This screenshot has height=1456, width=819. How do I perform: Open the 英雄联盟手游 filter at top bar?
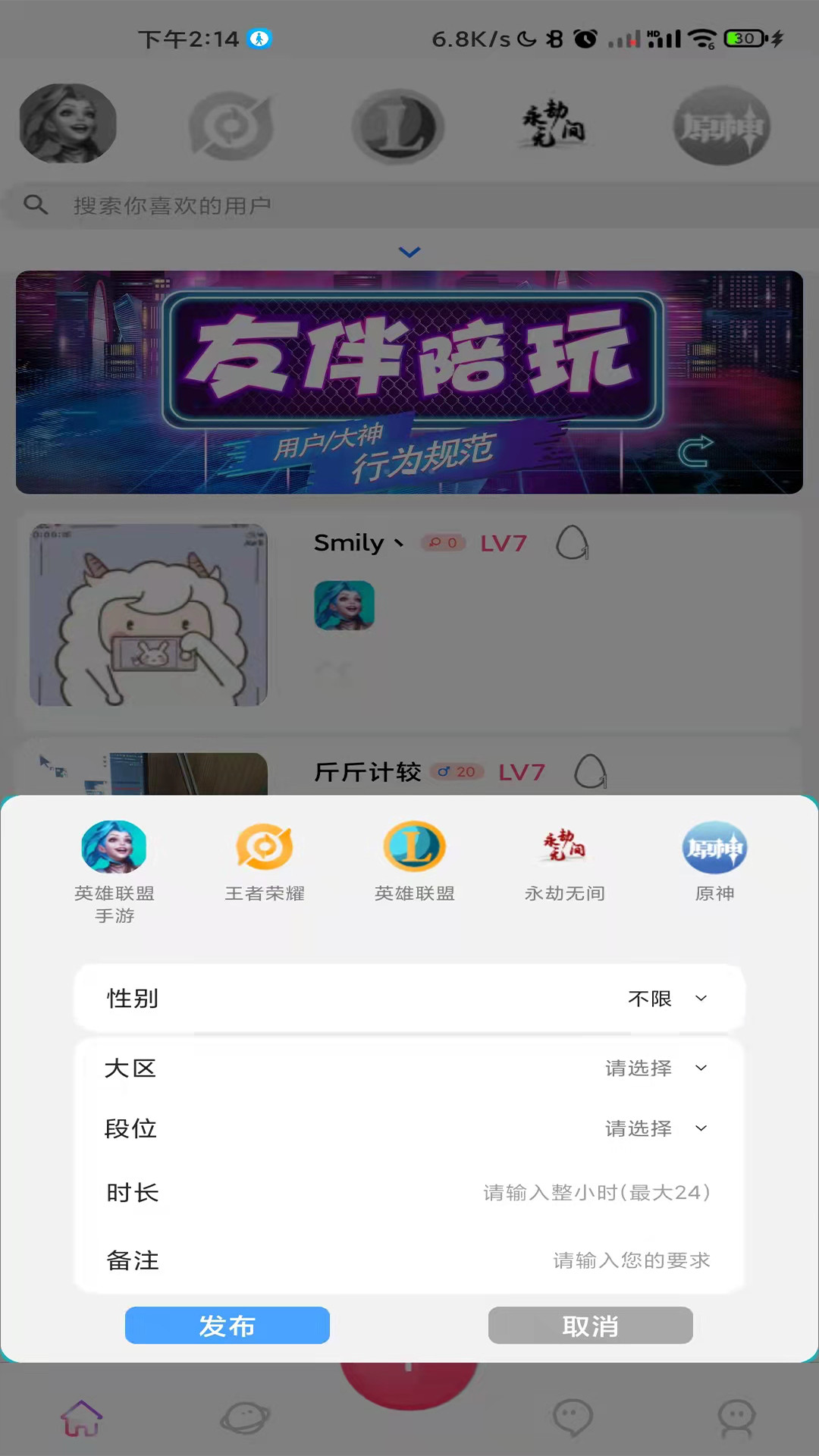click(x=67, y=124)
